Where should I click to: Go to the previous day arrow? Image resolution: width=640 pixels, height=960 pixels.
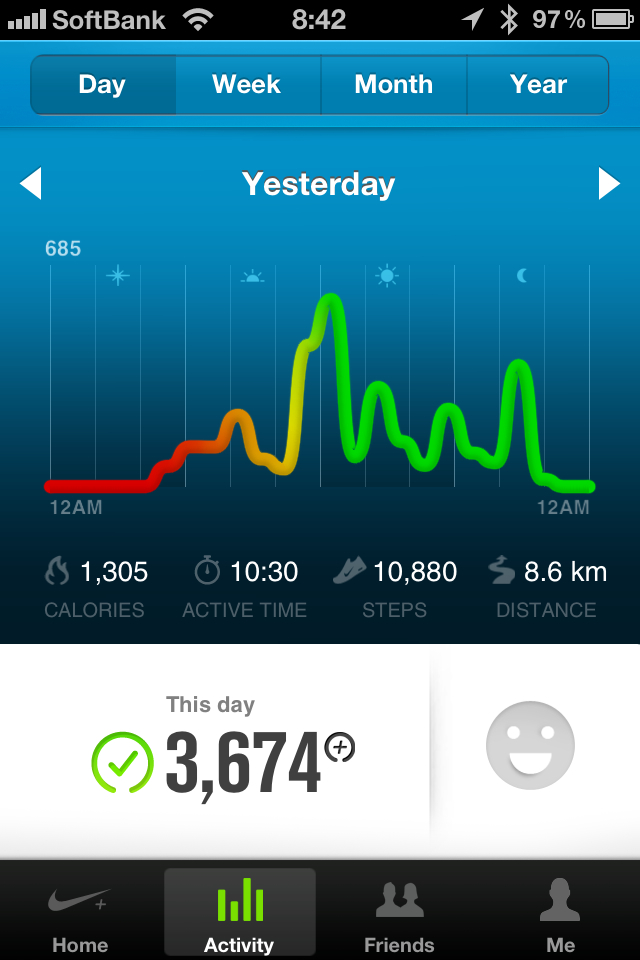pyautogui.click(x=31, y=184)
